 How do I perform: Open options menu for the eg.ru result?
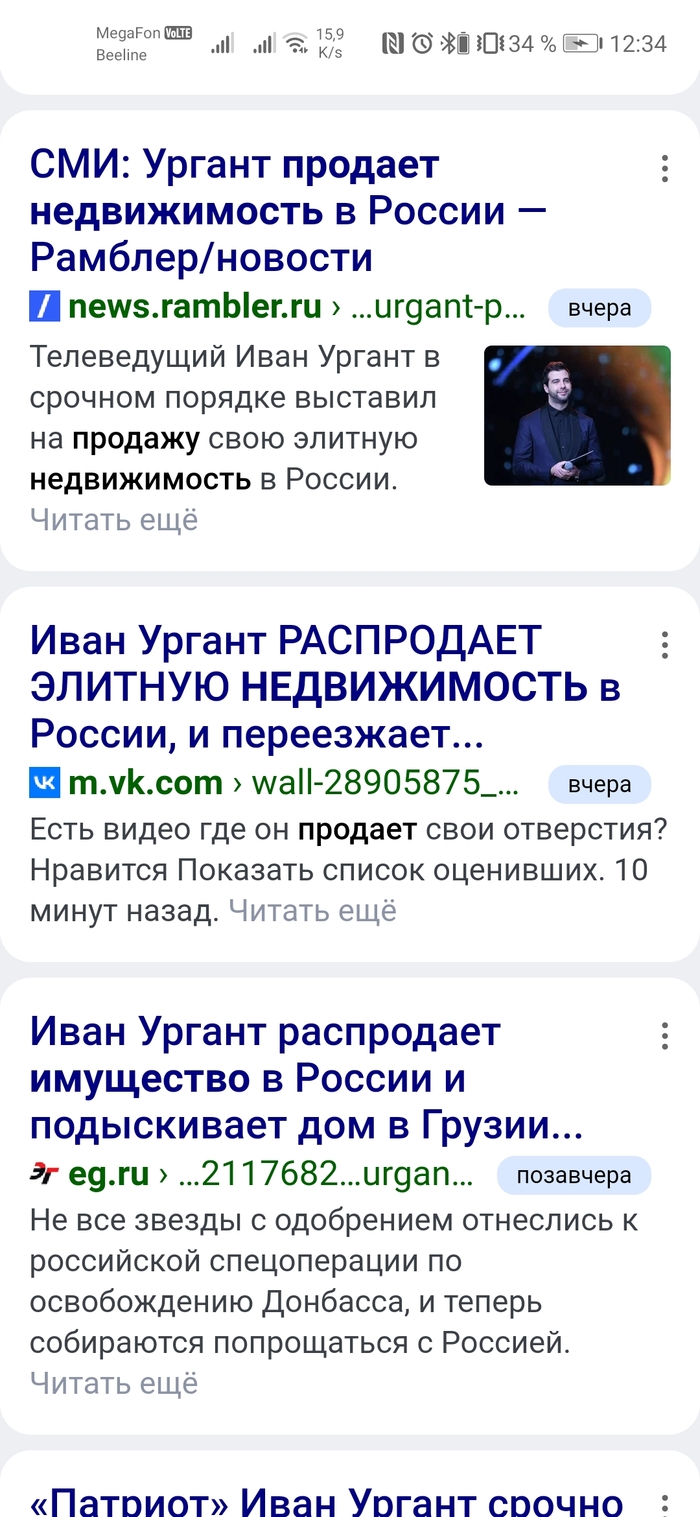coord(664,1036)
